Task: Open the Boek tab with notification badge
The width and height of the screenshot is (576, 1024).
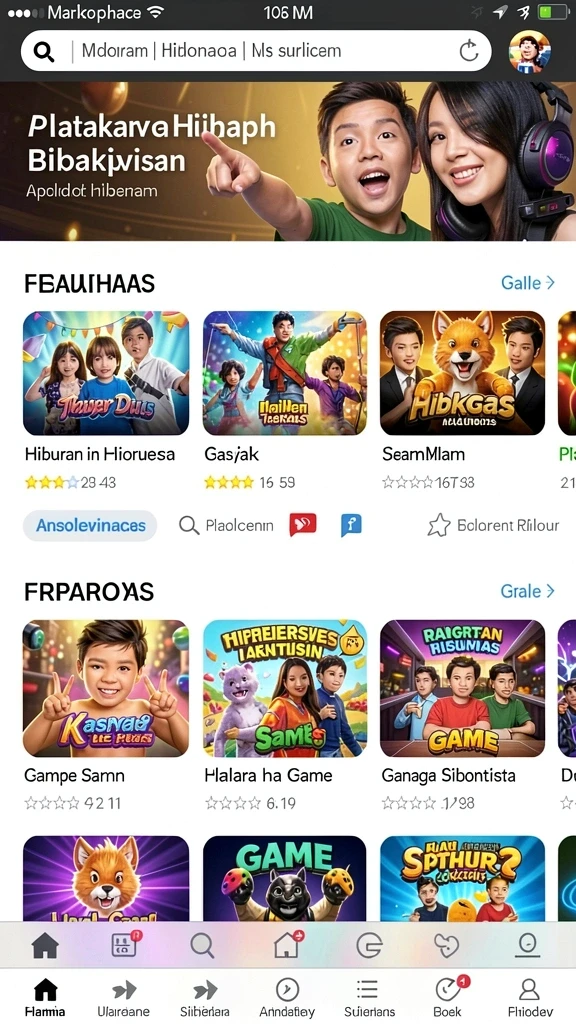Action: [x=448, y=998]
